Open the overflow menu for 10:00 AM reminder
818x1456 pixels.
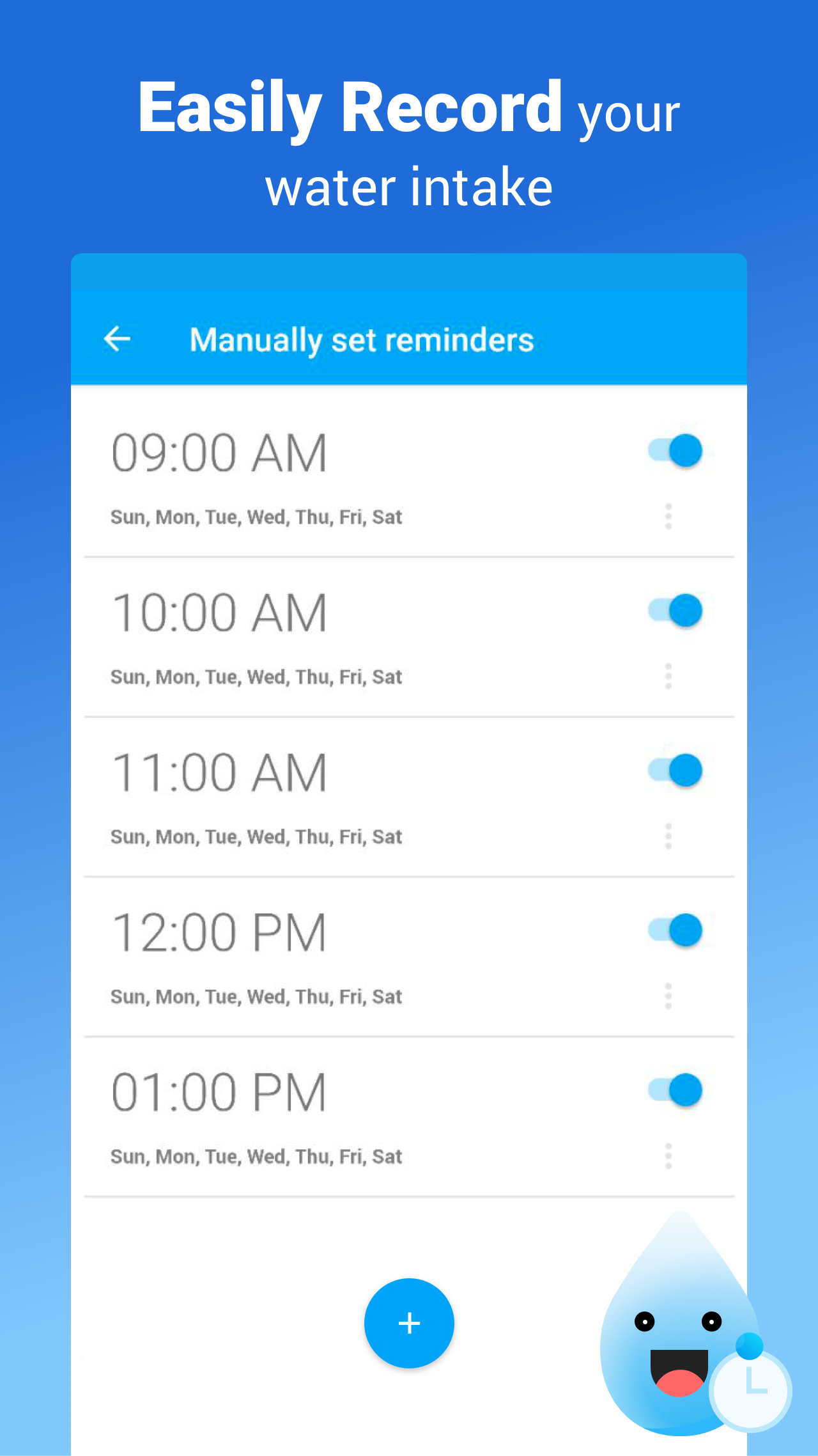click(667, 675)
